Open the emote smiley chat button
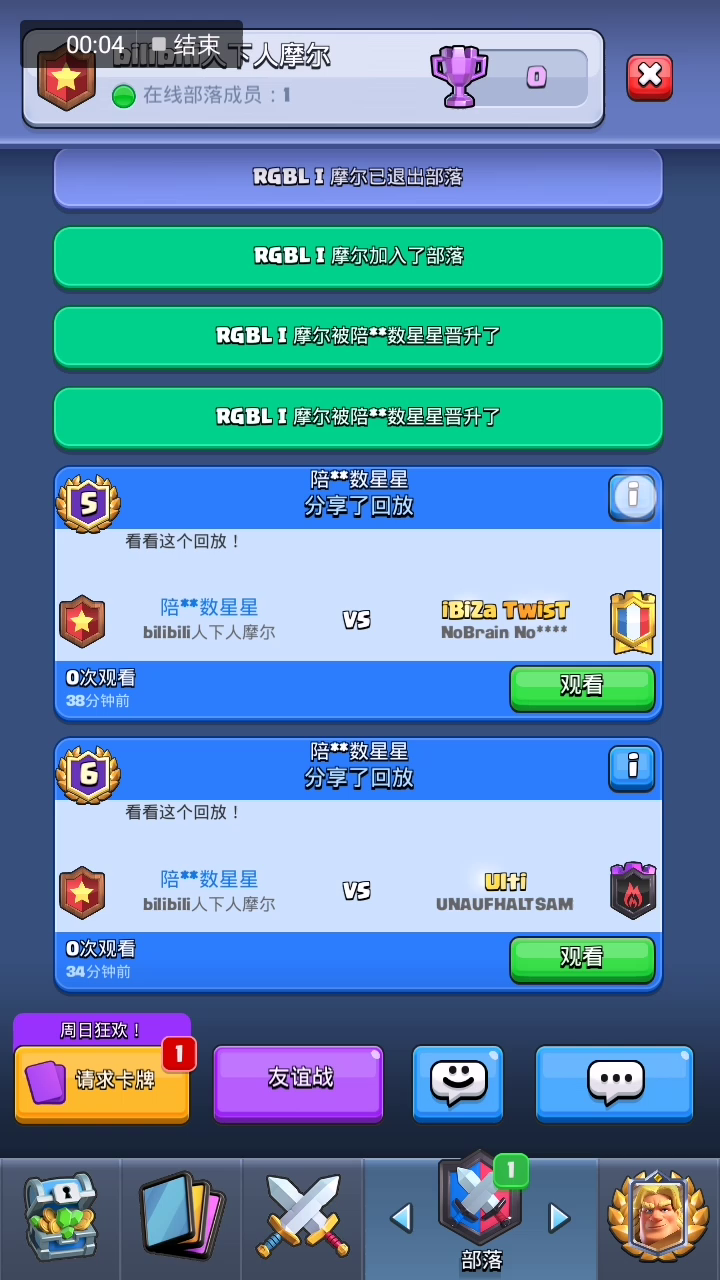 tap(458, 1082)
